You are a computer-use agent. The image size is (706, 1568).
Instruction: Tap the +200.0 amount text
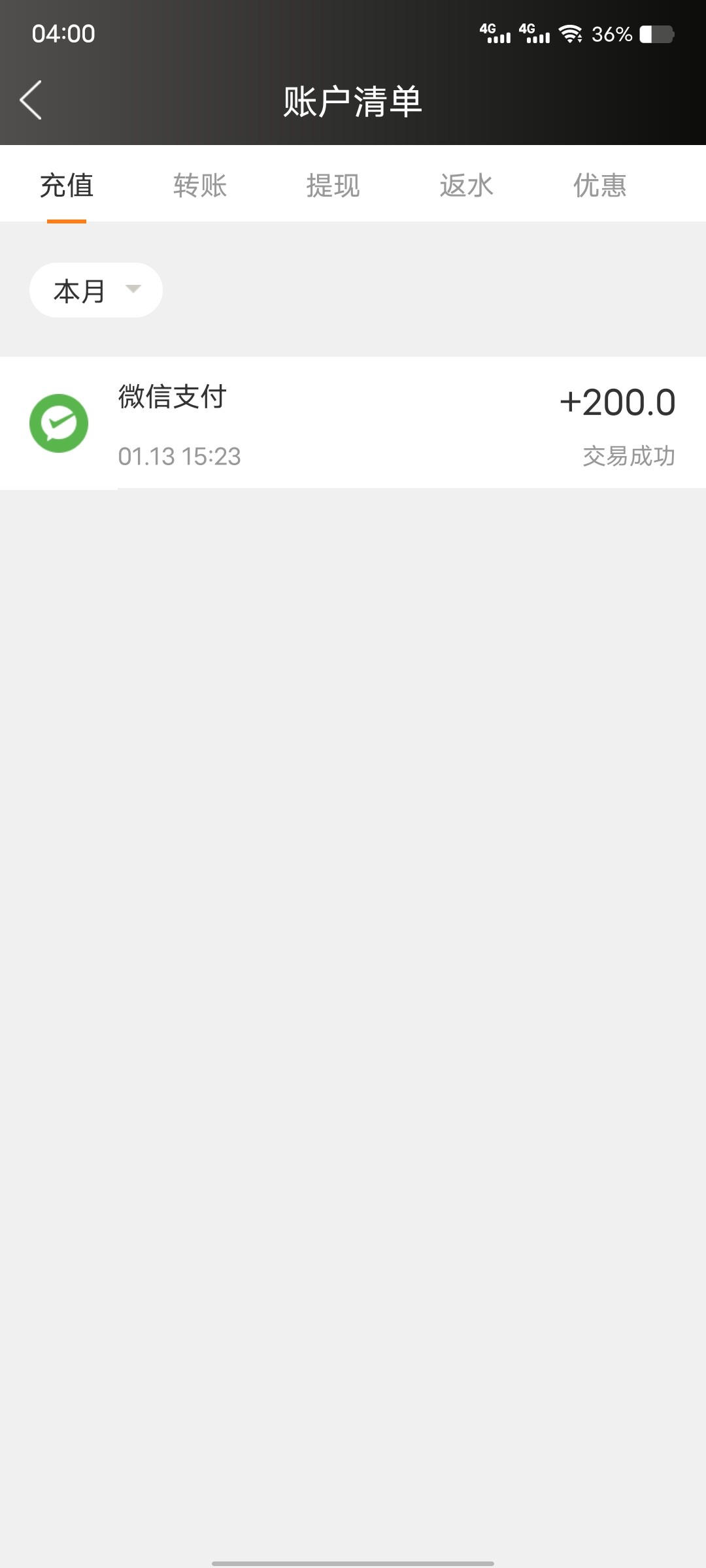pyautogui.click(x=617, y=402)
